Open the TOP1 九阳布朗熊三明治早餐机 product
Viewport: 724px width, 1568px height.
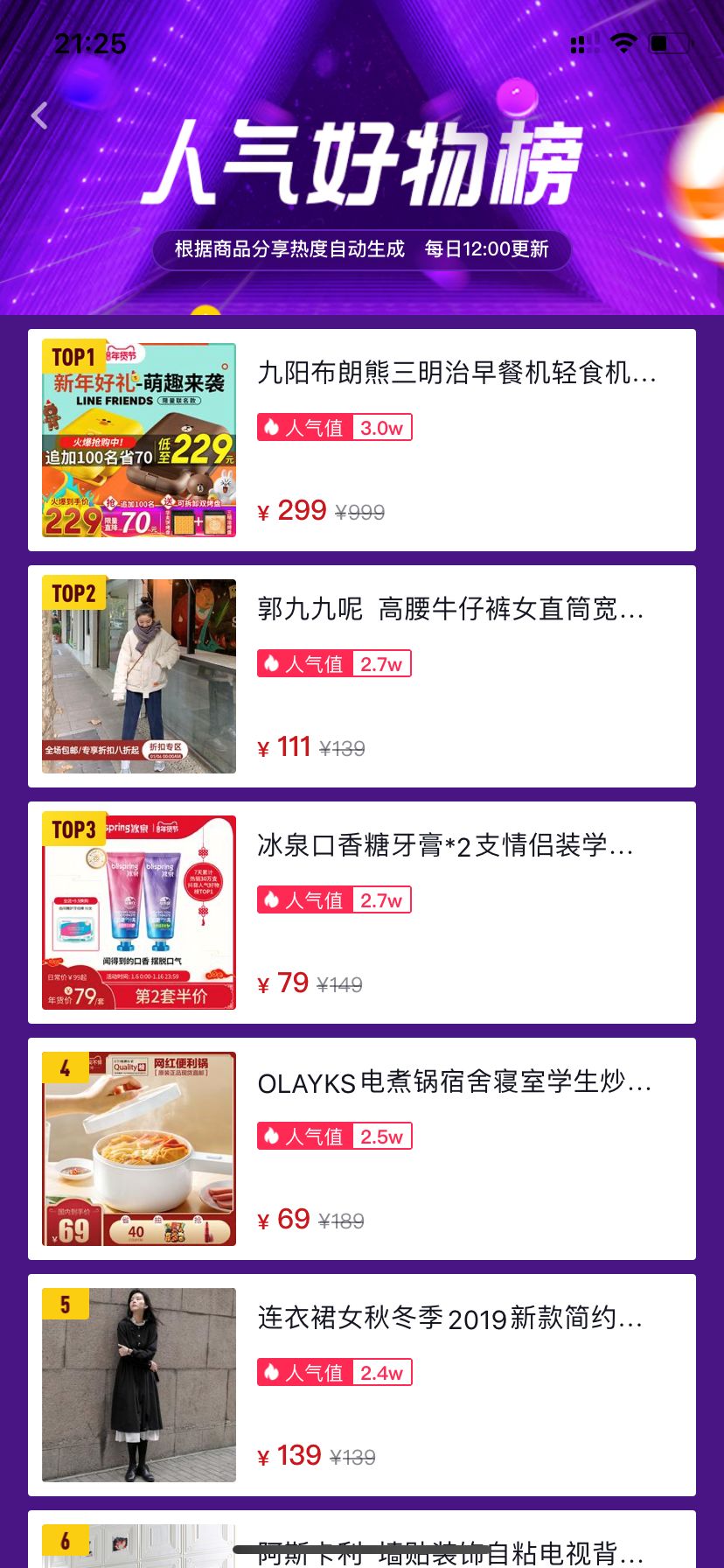click(362, 440)
